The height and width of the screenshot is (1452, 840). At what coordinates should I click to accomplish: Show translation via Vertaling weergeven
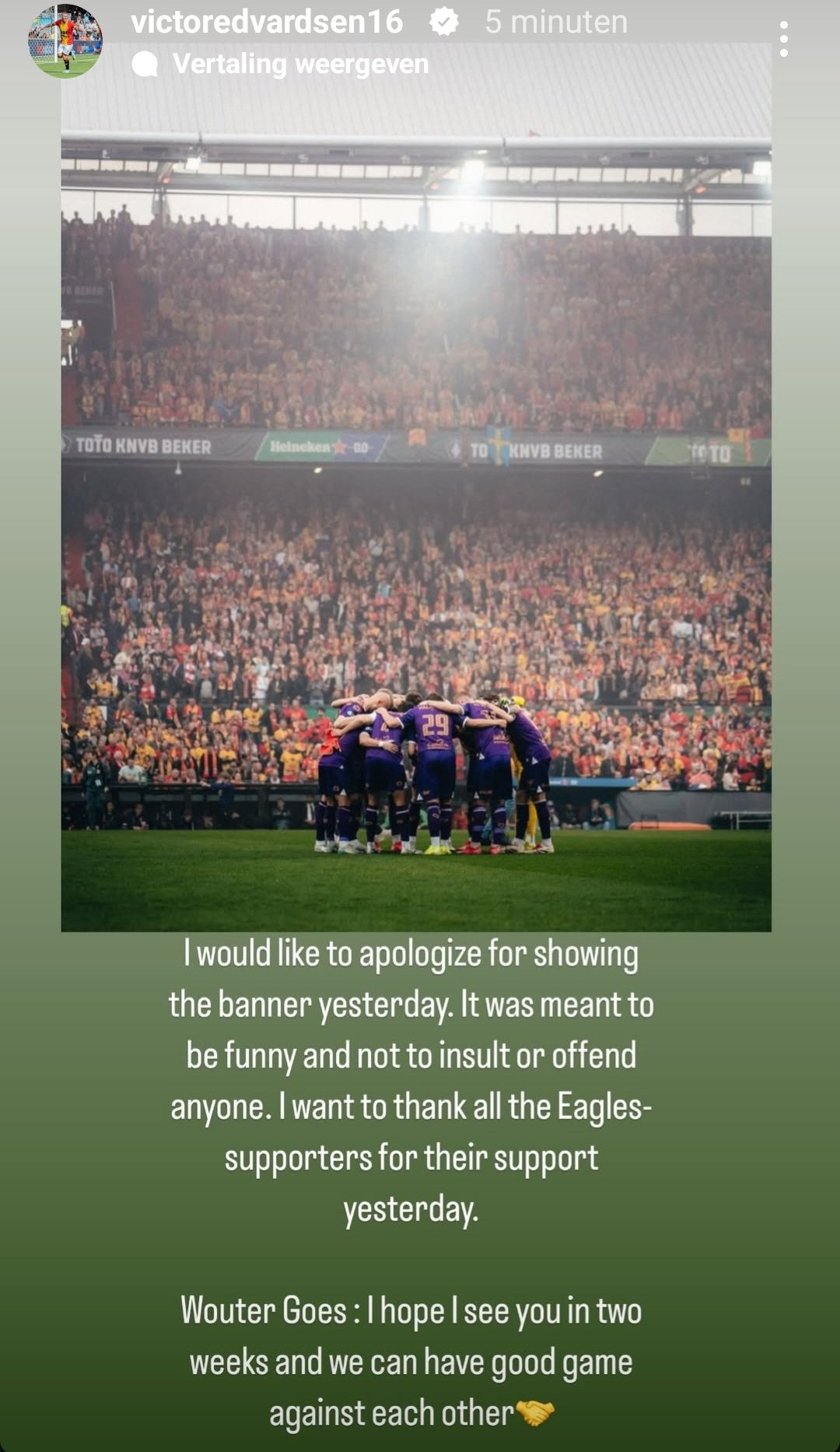[299, 64]
